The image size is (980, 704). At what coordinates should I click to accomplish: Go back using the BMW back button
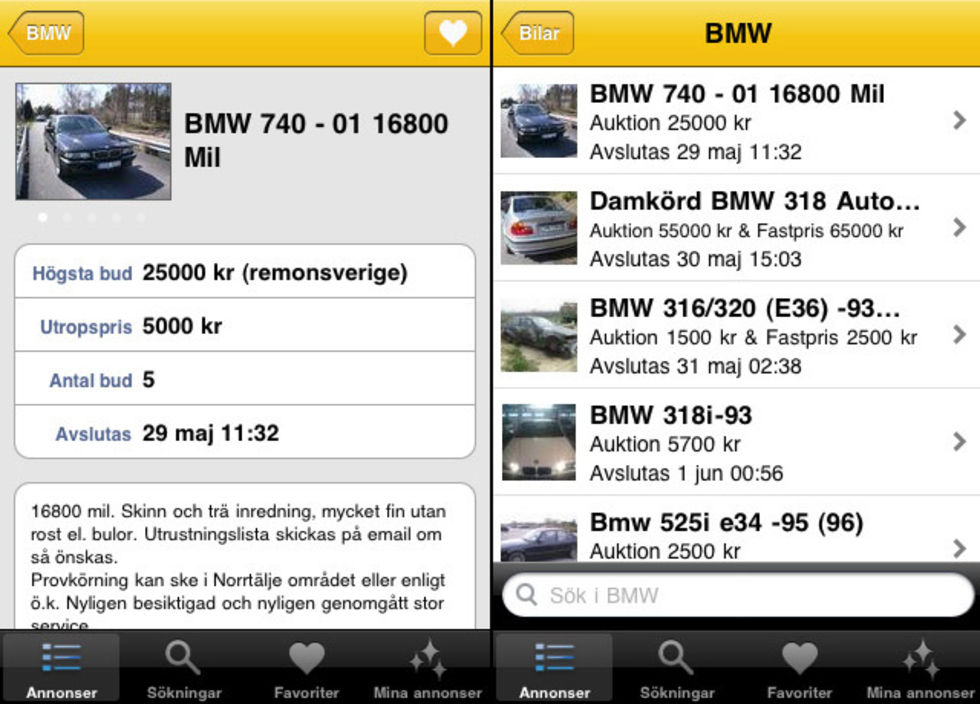pyautogui.click(x=46, y=33)
